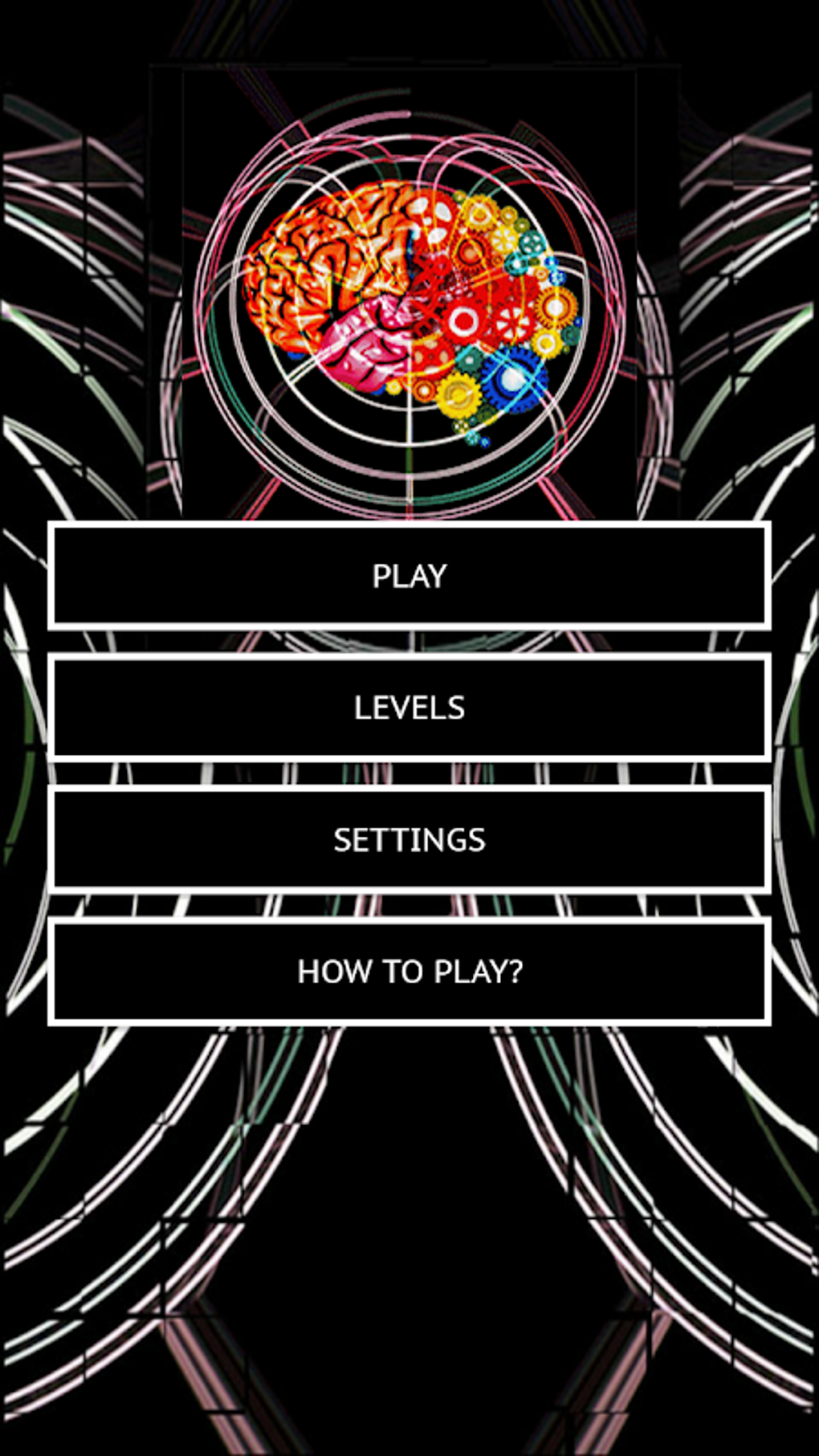819x1456 pixels.
Task: Open the HOW TO PLAY? instructions
Action: 409,972
